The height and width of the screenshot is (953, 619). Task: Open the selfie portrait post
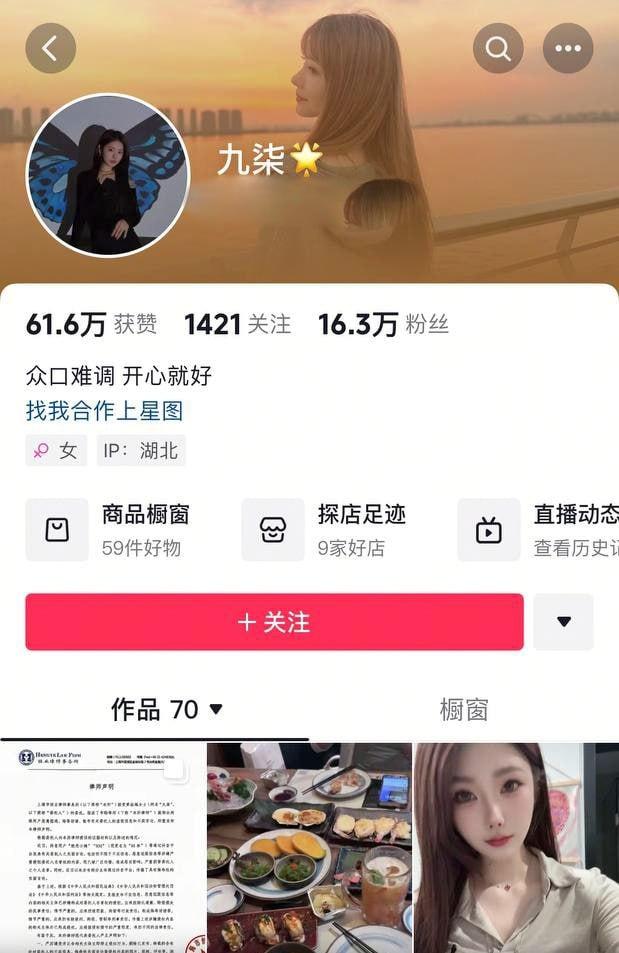(x=516, y=848)
